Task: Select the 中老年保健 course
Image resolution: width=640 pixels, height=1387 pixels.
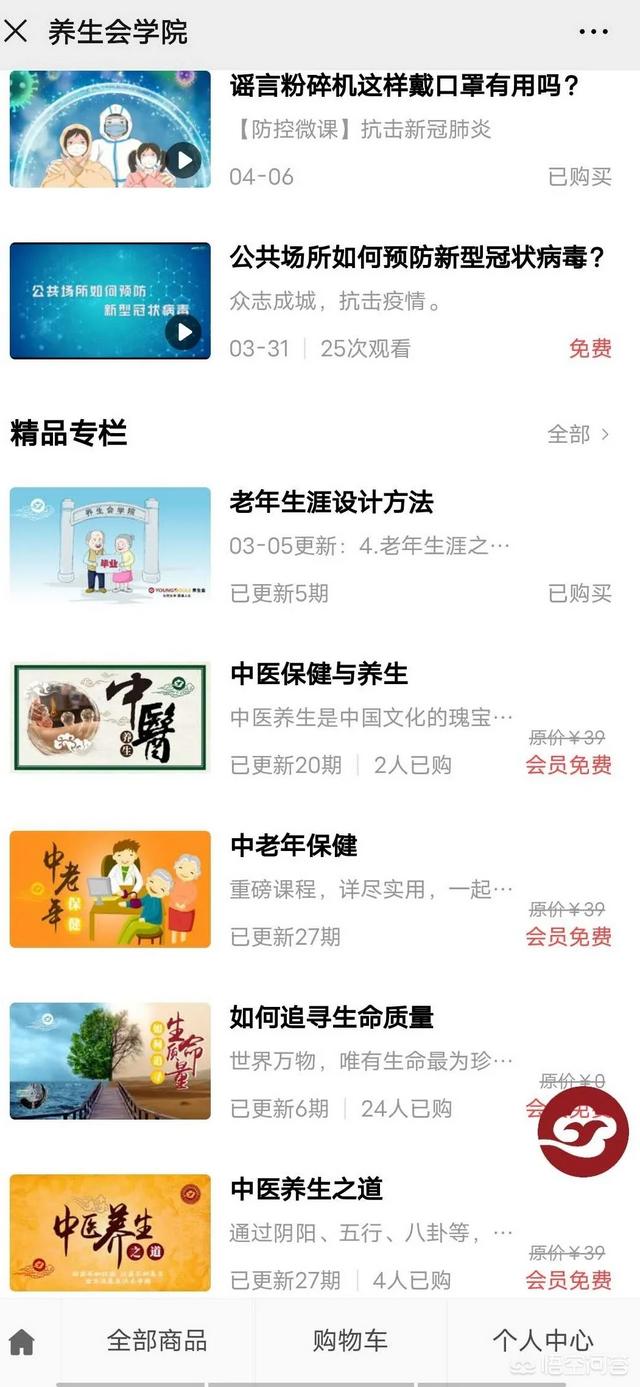Action: (x=293, y=846)
